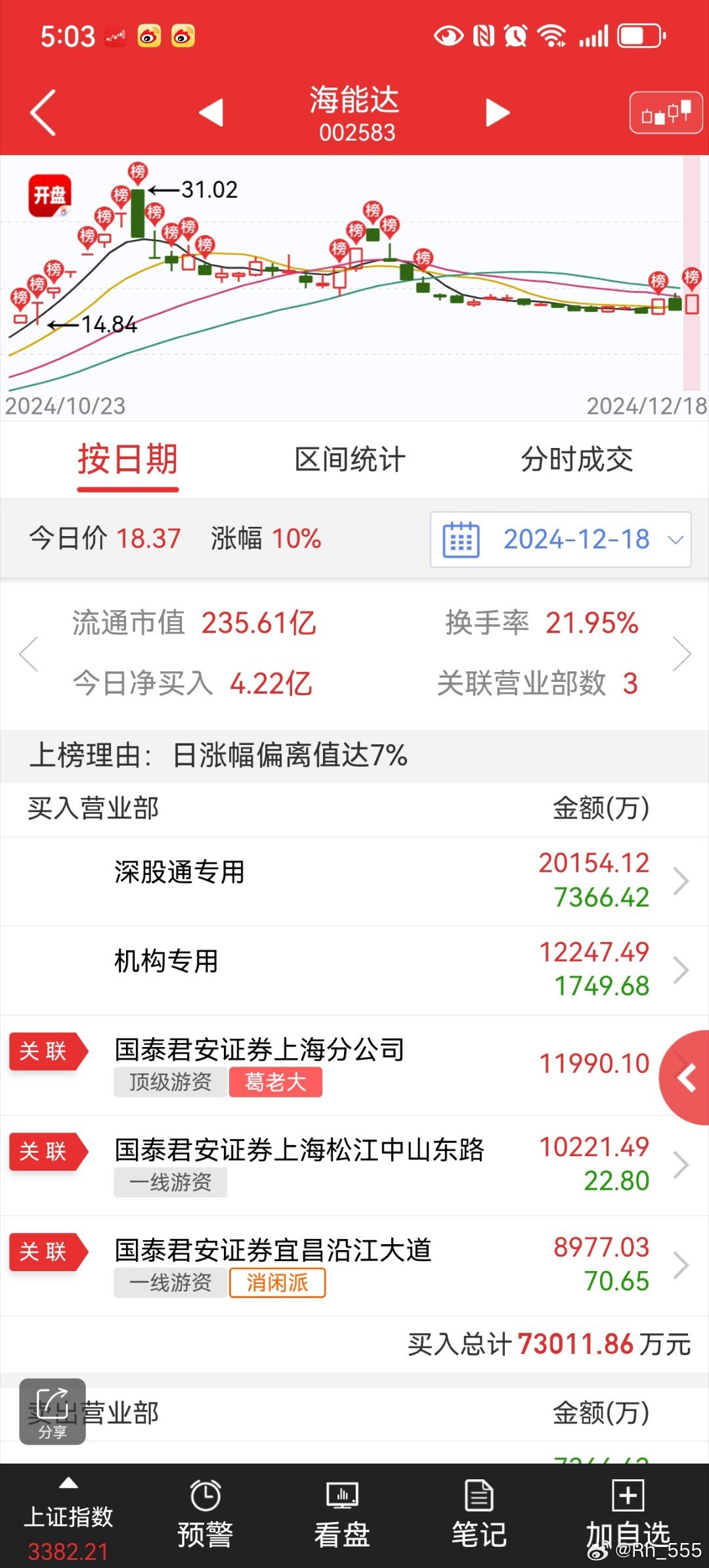Screen dimensions: 709x1568
Task: Show the previous stats page arrow
Action: [x=29, y=654]
